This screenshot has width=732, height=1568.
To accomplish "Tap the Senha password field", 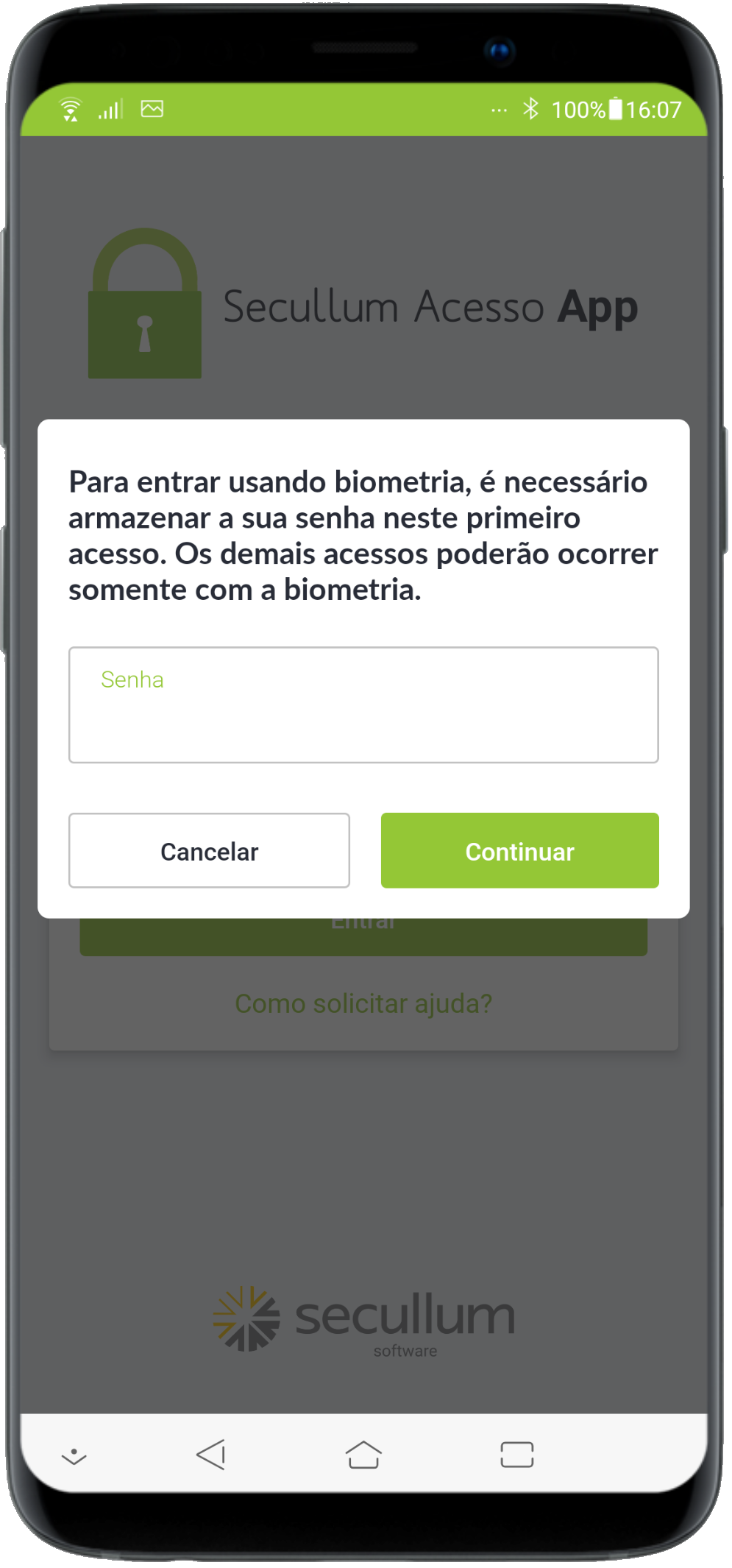I will [x=363, y=704].
